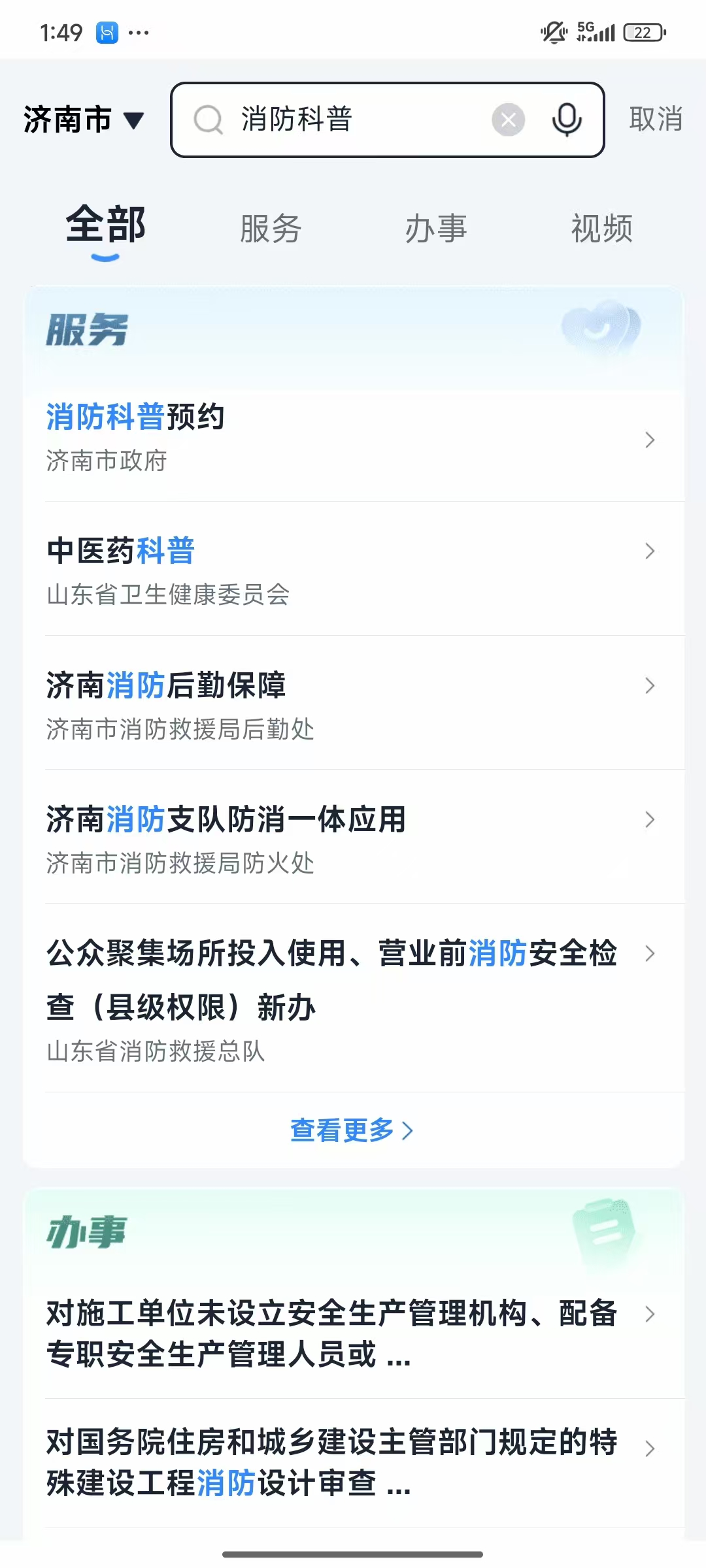
Task: Clear the search text with the X icon
Action: coord(508,120)
